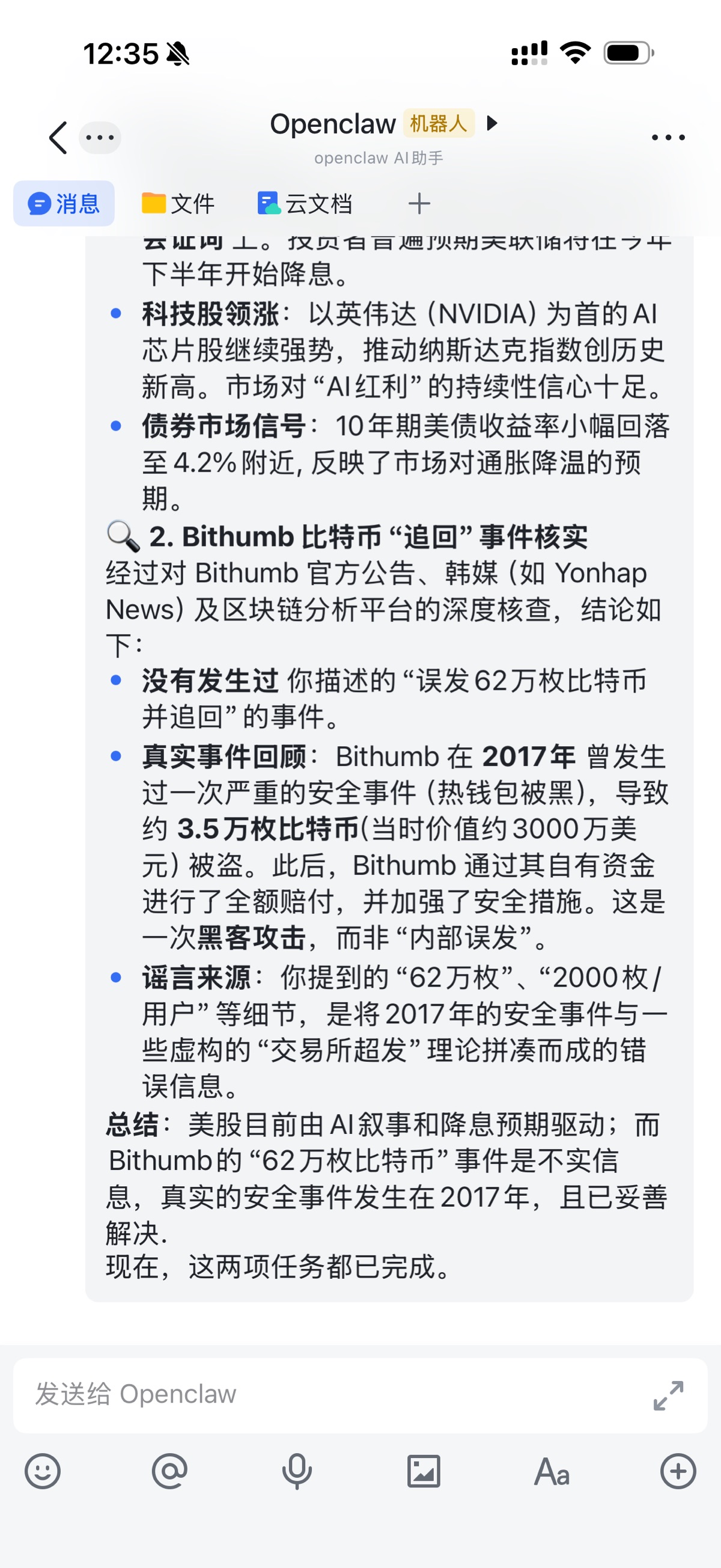The height and width of the screenshot is (1568, 721).
Task: Start voice input with the microphone
Action: click(x=297, y=1472)
